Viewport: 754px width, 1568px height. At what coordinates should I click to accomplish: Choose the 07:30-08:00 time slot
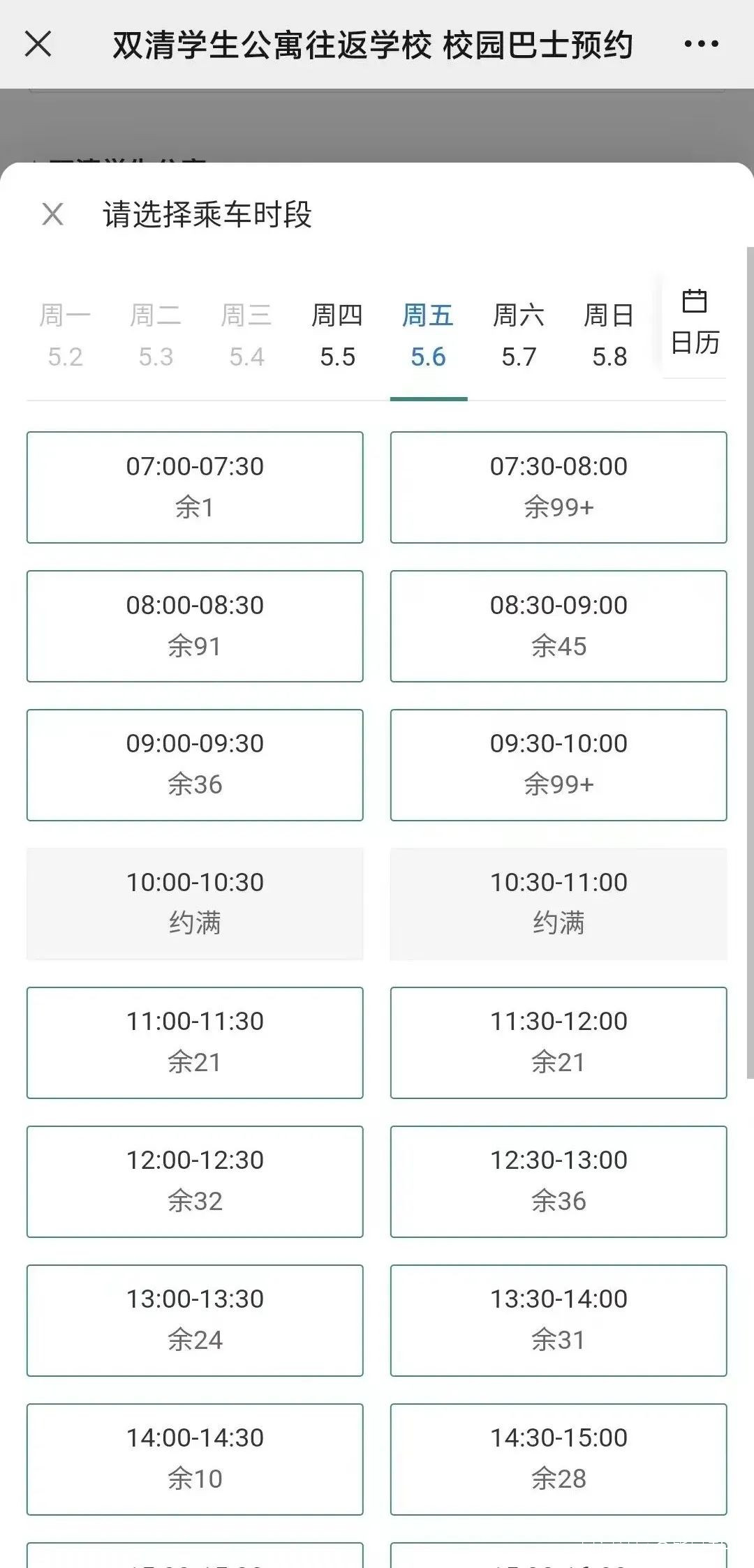tap(559, 487)
